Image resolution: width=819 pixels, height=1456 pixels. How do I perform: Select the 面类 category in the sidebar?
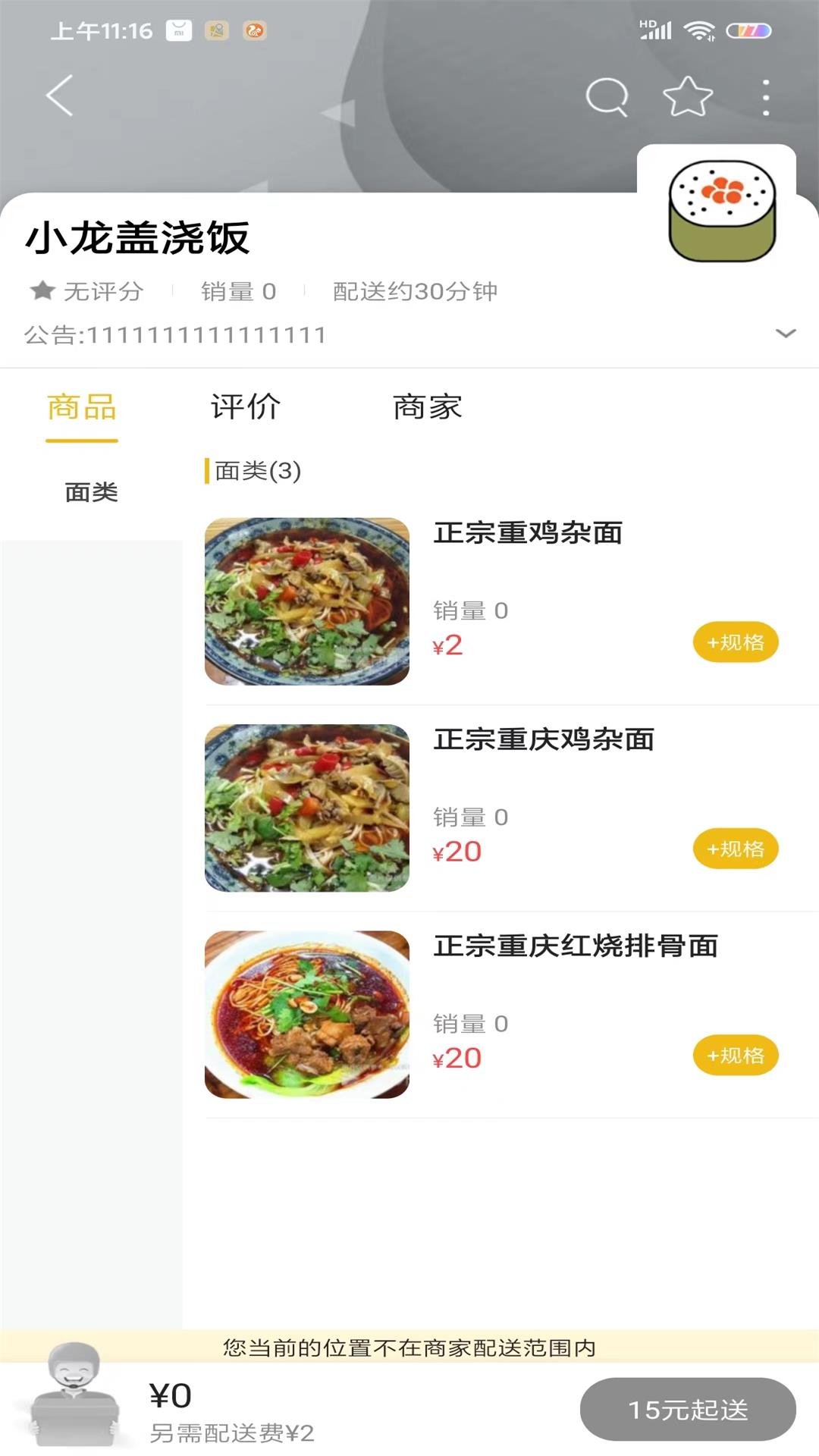pos(91,492)
